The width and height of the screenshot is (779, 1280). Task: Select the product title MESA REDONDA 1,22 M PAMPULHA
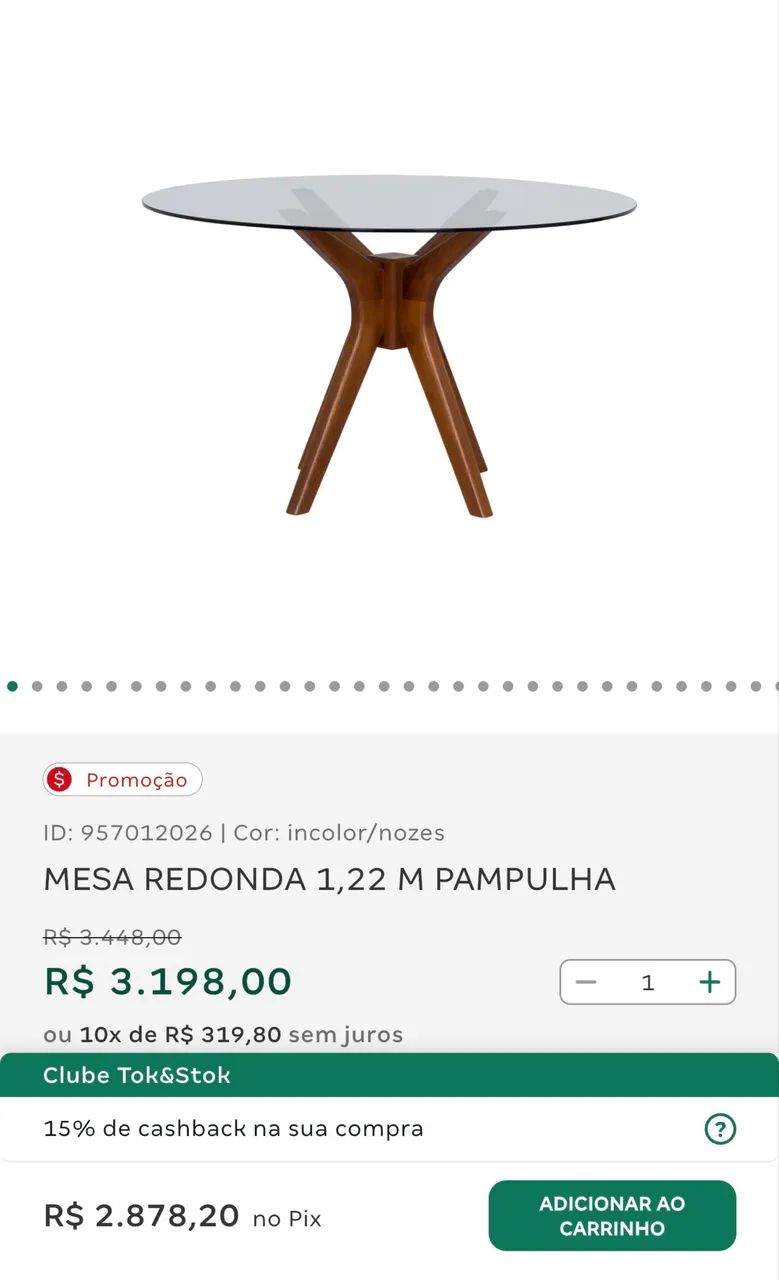coord(328,879)
